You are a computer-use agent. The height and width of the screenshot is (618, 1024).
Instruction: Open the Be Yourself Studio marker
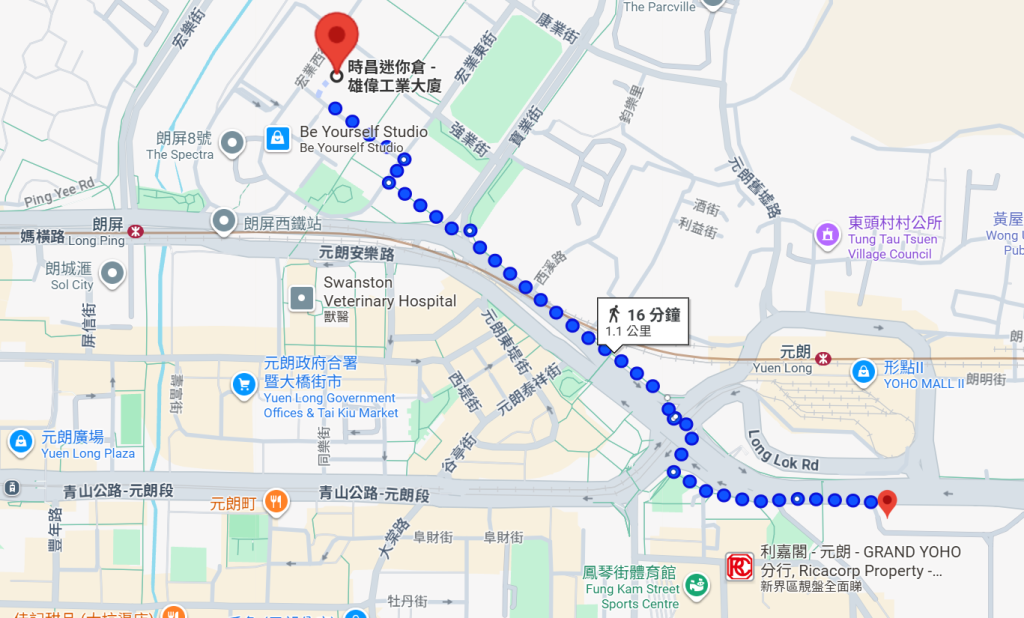click(278, 139)
